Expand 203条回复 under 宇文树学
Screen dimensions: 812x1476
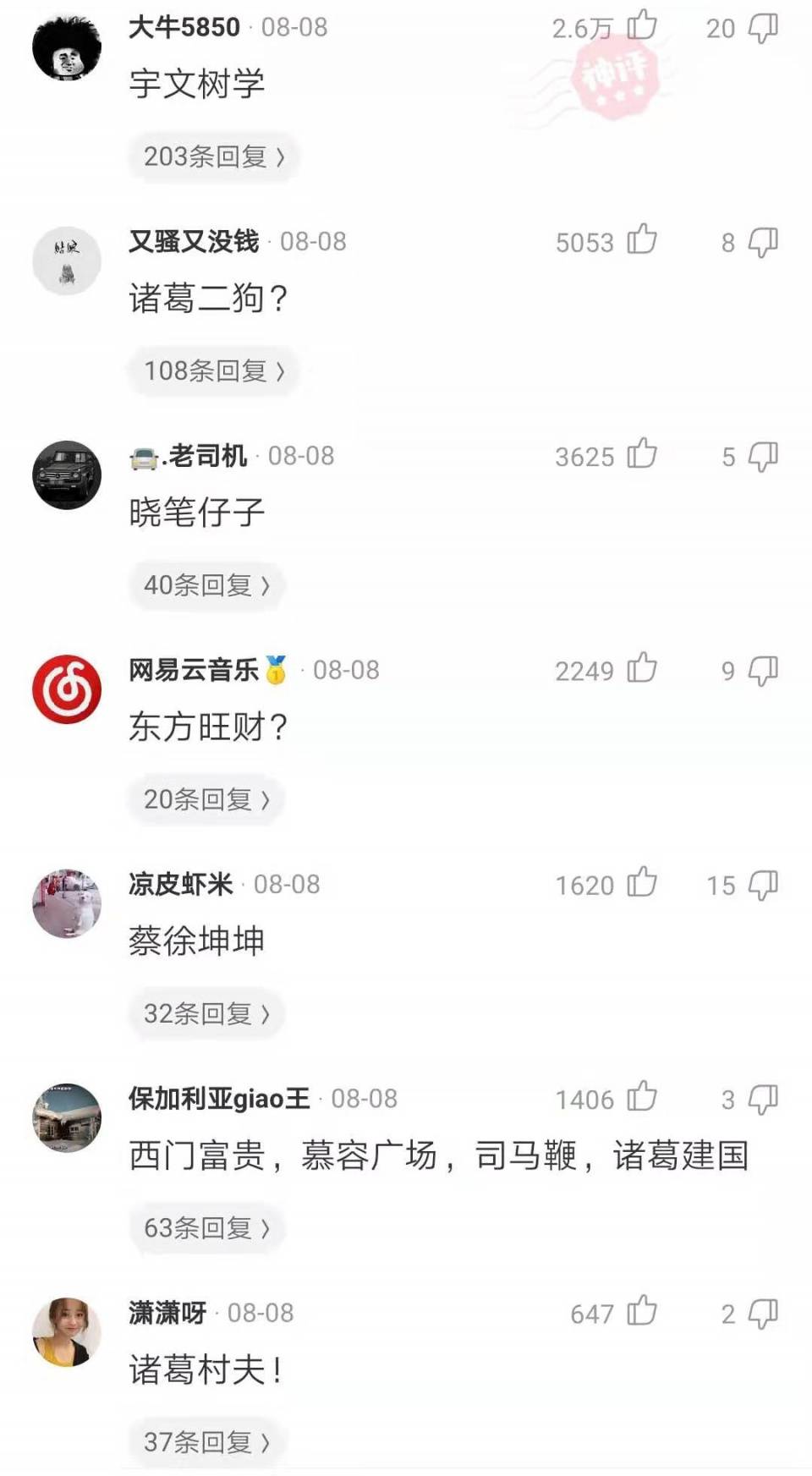[x=214, y=156]
